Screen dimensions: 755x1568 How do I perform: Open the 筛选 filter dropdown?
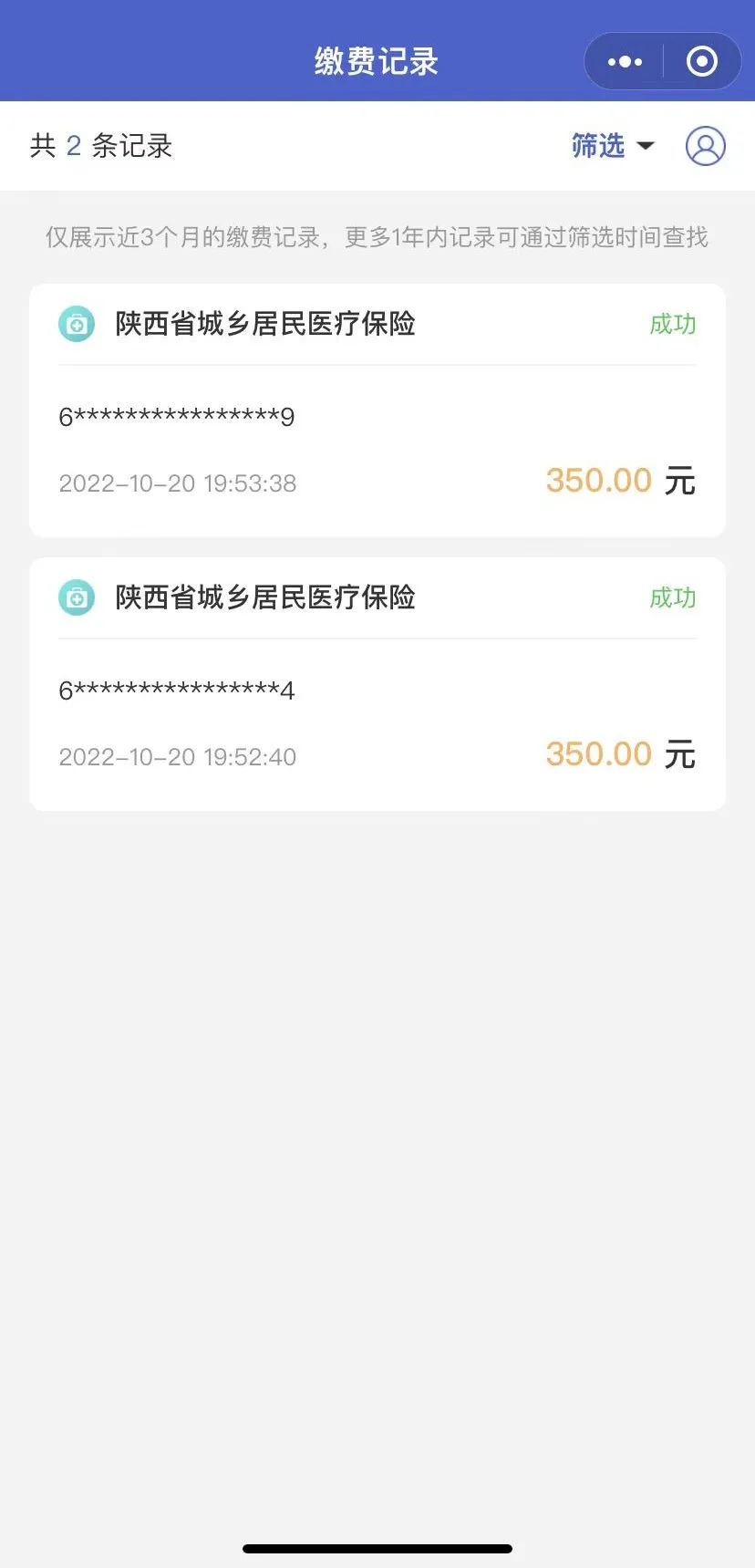(599, 146)
